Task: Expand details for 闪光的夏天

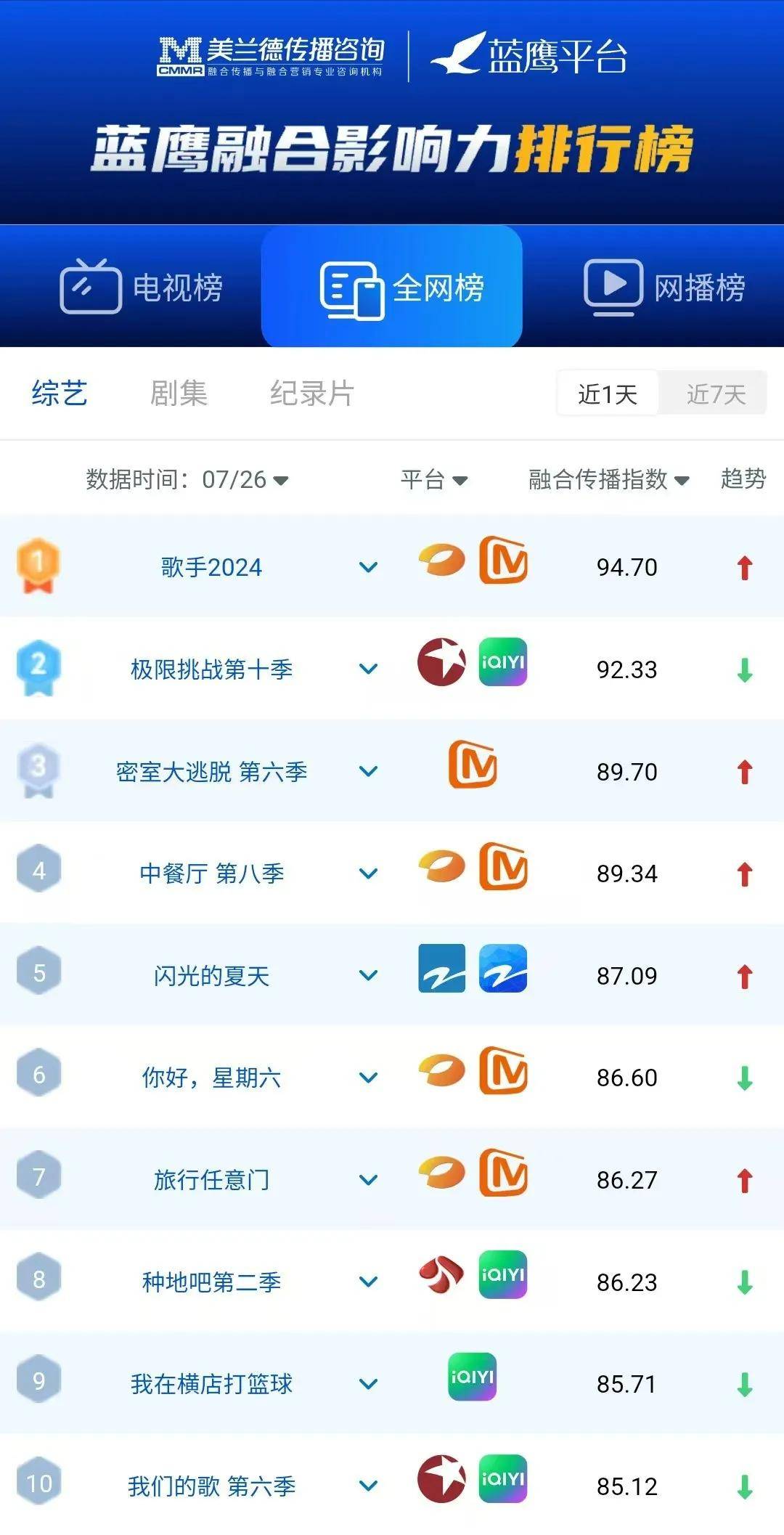Action: tap(369, 975)
